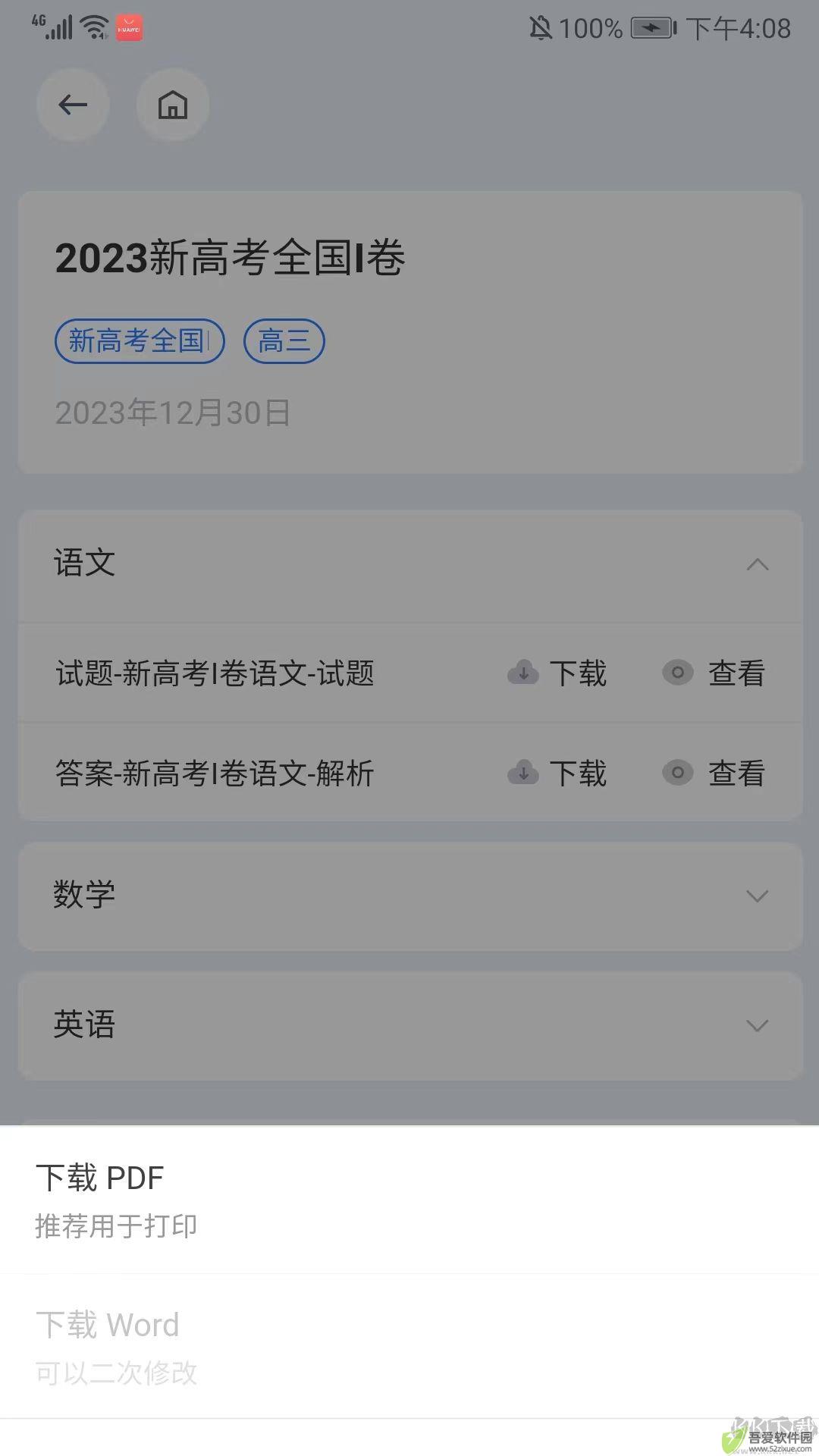Screen dimensions: 819x1456
Task: Select the 高三 tag chip
Action: click(284, 341)
